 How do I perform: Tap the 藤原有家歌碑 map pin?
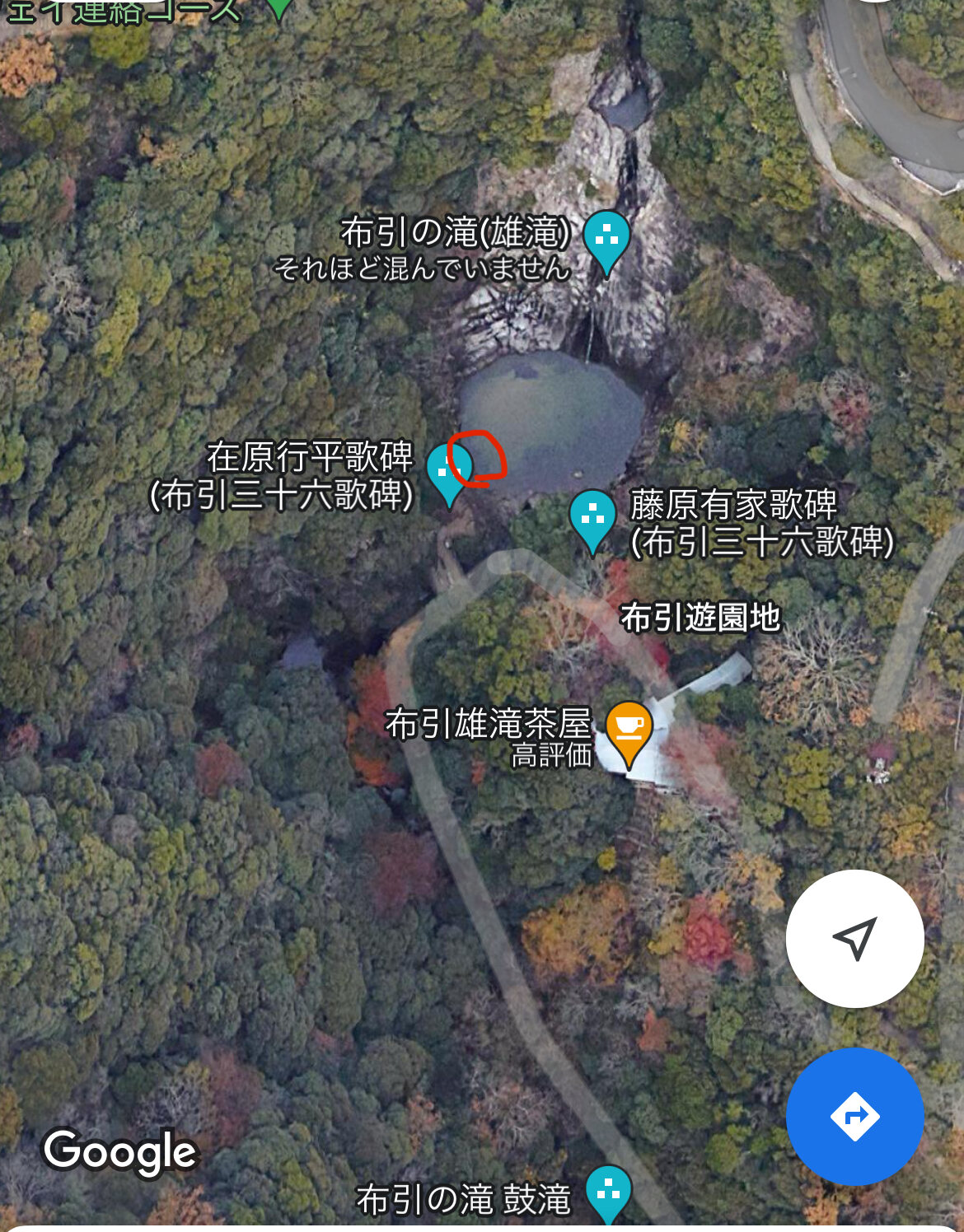coord(592,517)
